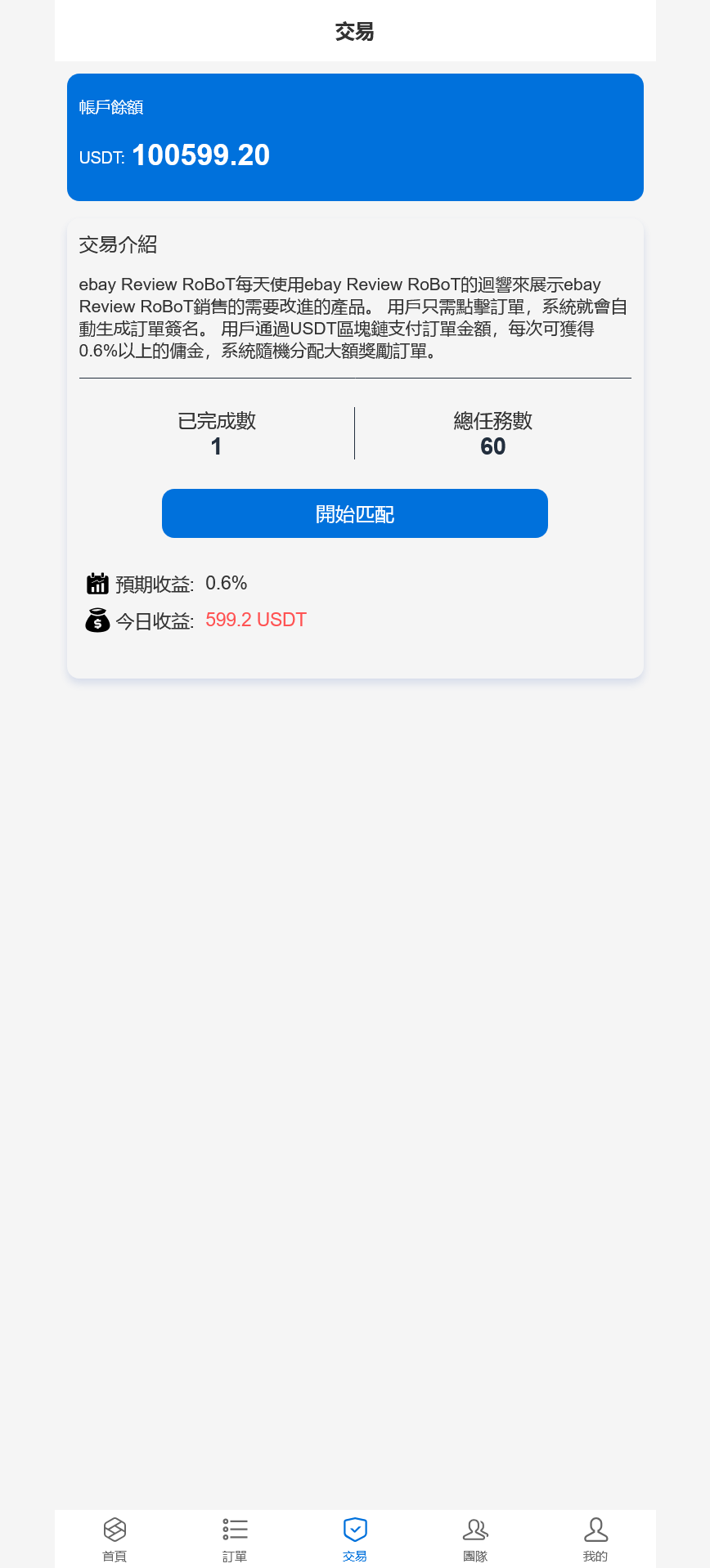This screenshot has width=710, height=1568.
Task: Select the 已完成數 completed count value
Action: [216, 446]
